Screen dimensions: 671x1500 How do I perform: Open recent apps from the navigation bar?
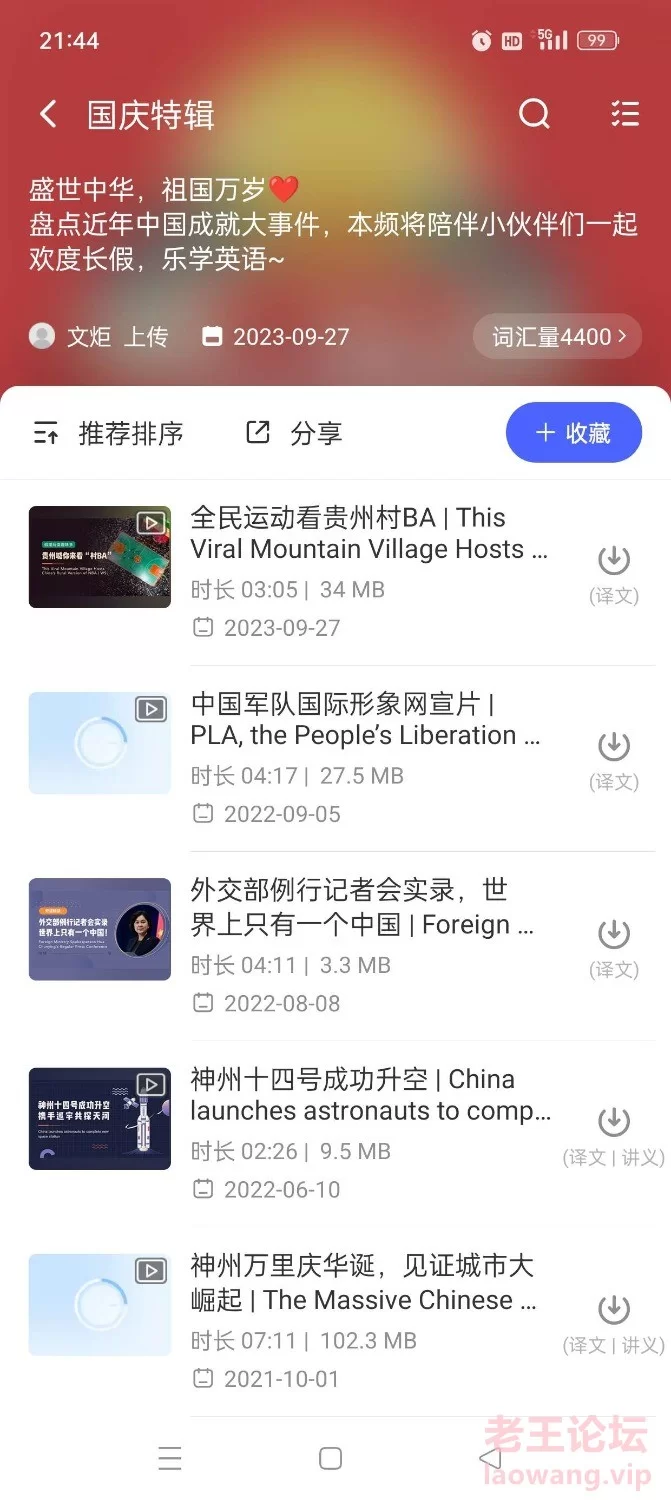(170, 1458)
